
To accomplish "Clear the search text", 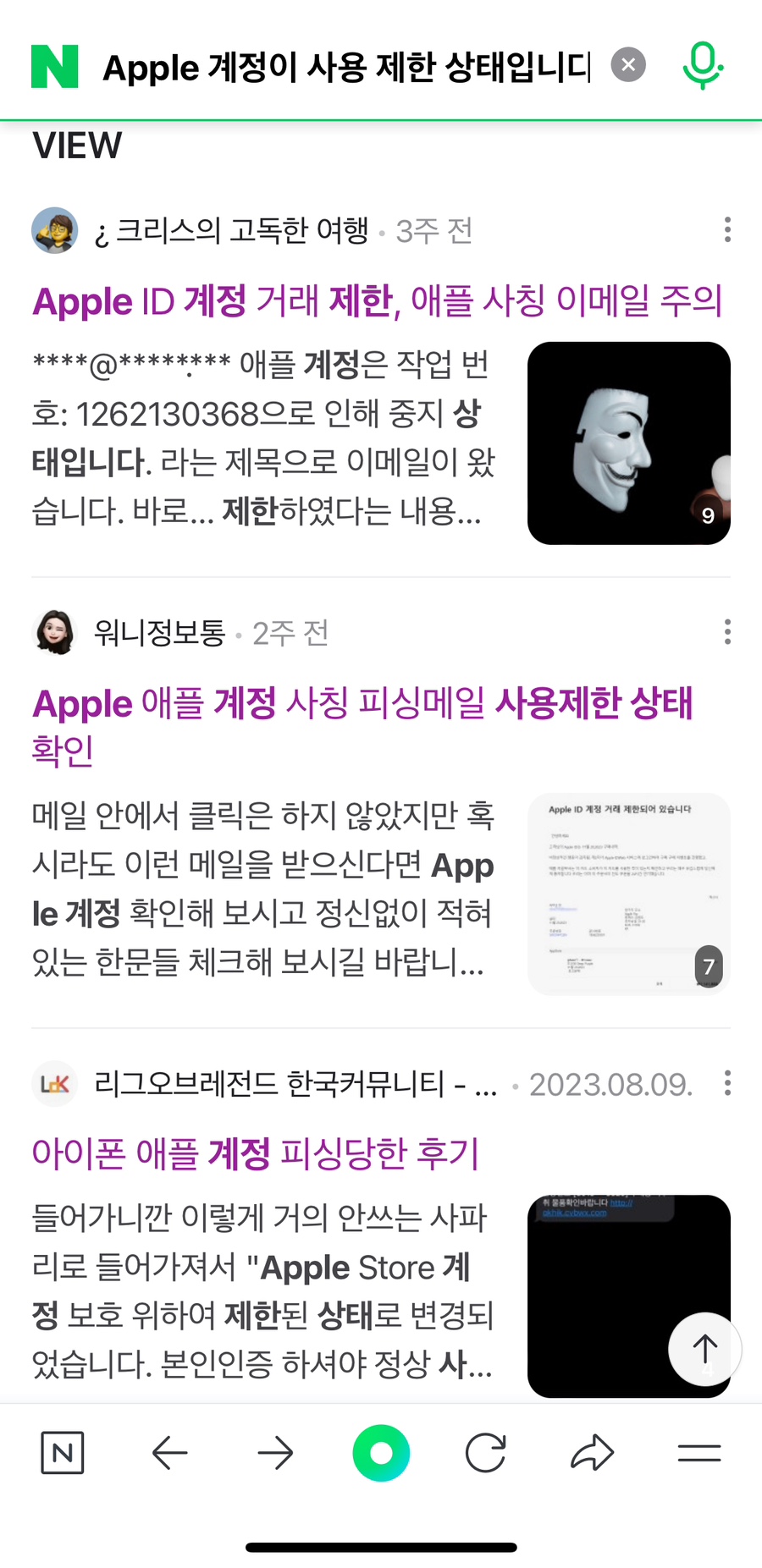I will pos(628,65).
